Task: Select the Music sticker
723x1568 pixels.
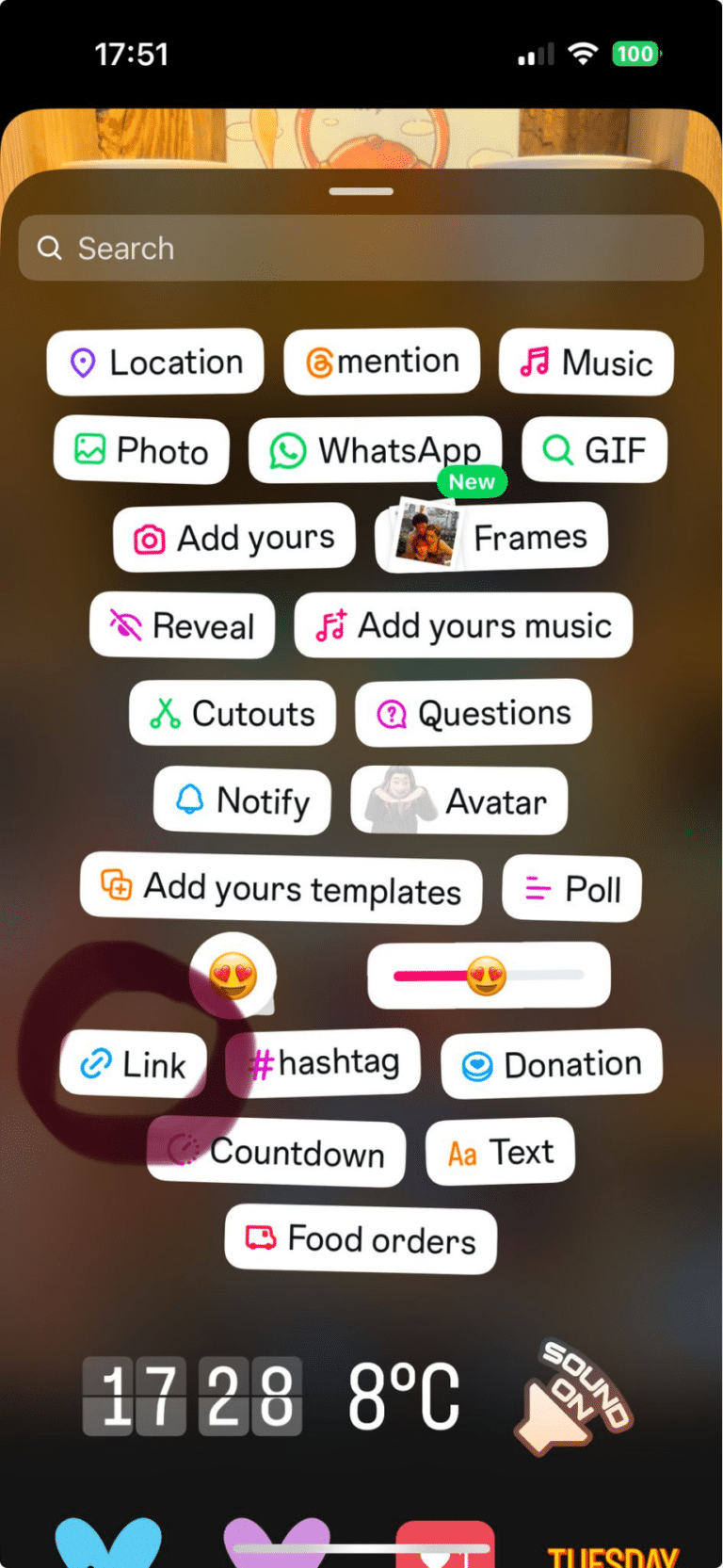Action: coord(586,362)
